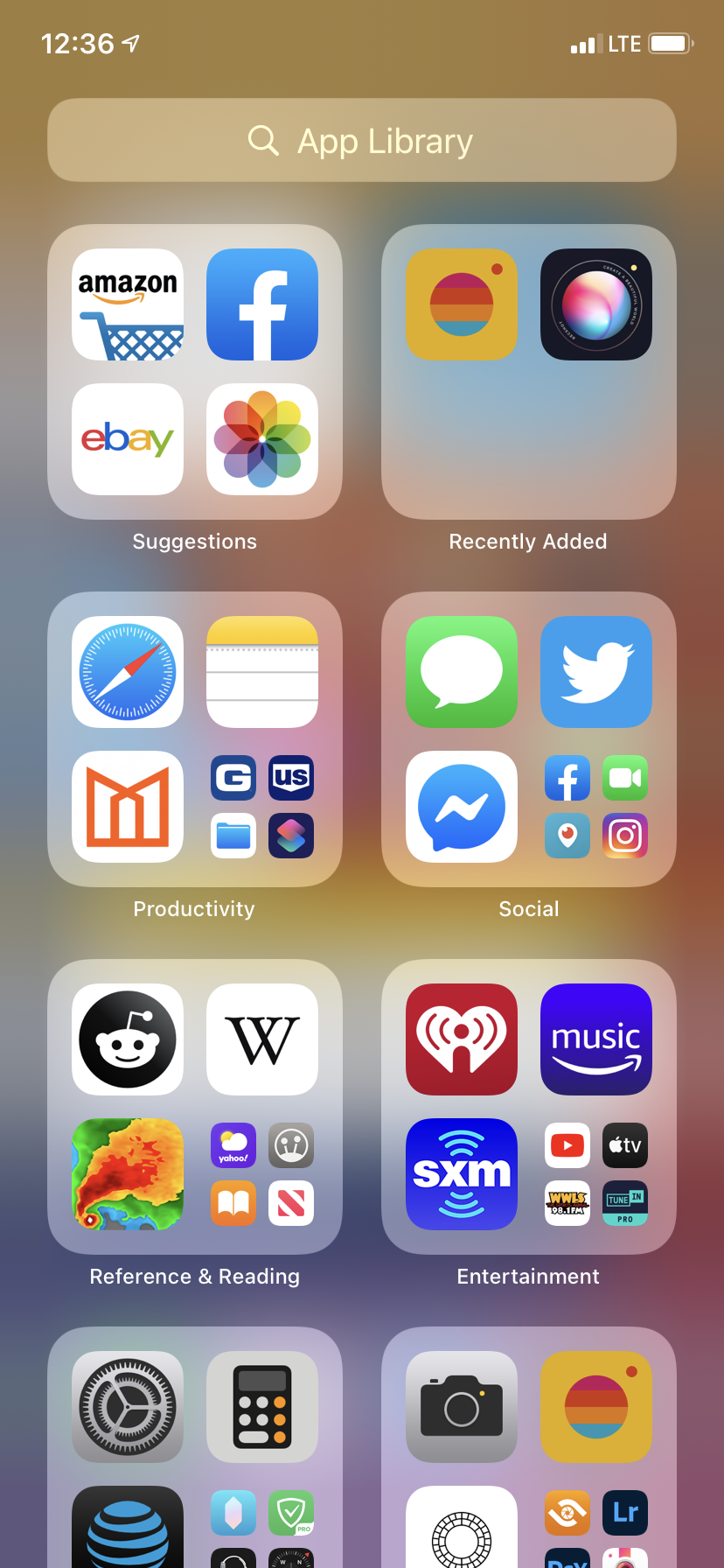Open the Settings app
Screen dimensions: 724x1568
tap(128, 1407)
